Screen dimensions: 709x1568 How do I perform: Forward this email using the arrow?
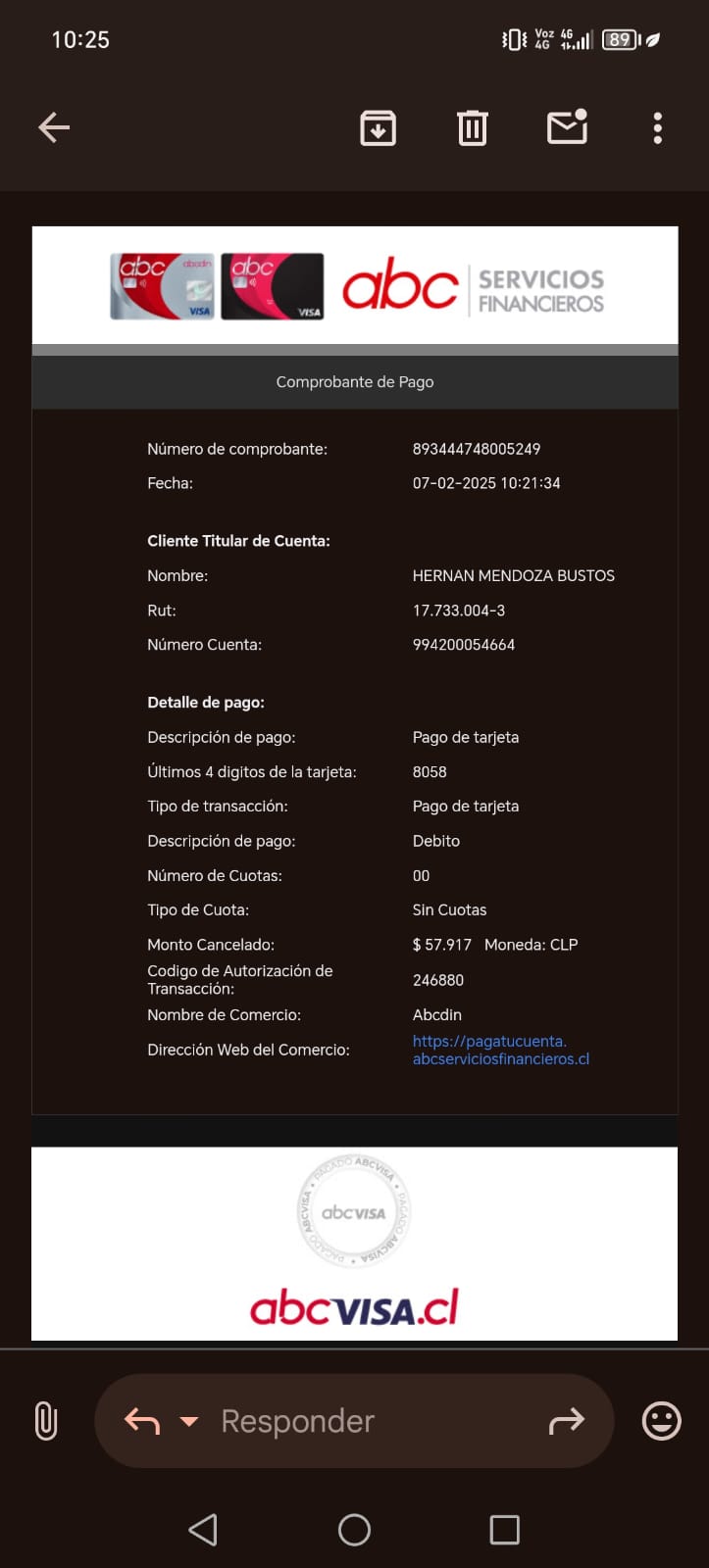pyautogui.click(x=566, y=1421)
